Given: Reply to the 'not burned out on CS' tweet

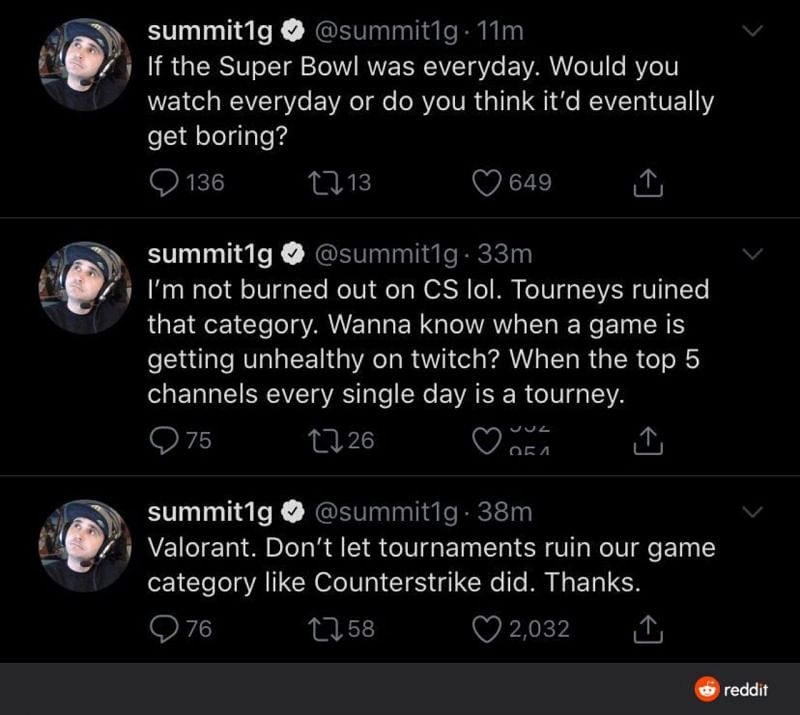Looking at the screenshot, I should 163,440.
